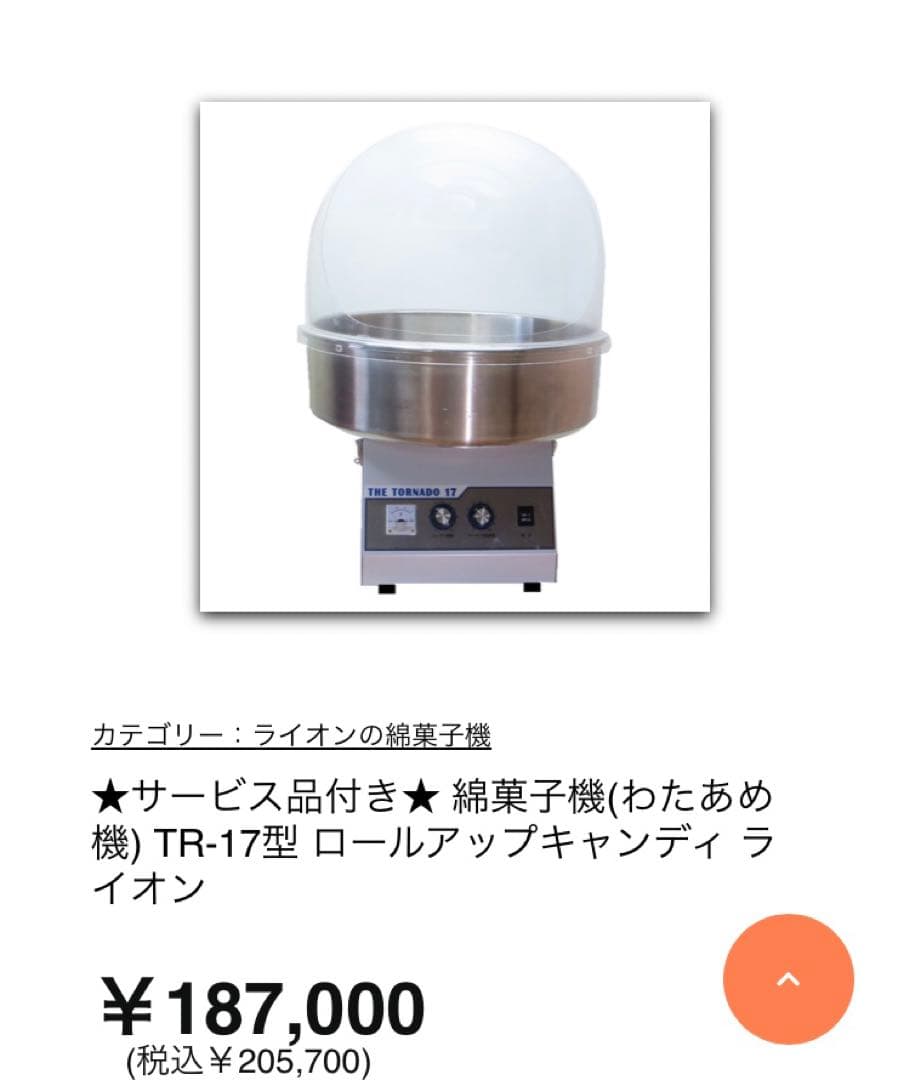Tap the orange back-to-top arrow button
911x1080 pixels.
click(x=788, y=979)
